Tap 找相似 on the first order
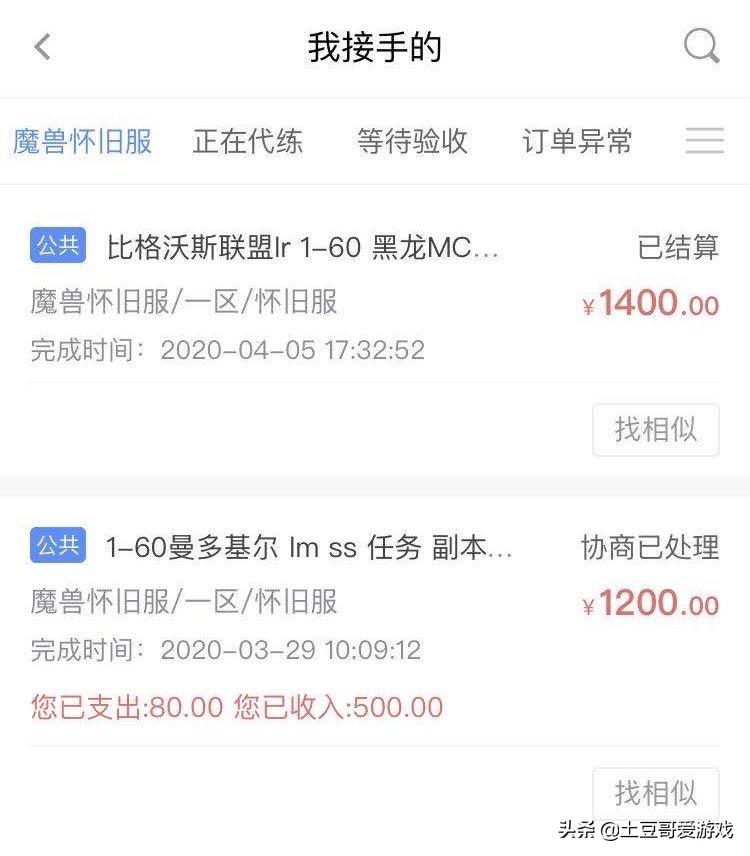Screen dimensions: 750x856 656,429
